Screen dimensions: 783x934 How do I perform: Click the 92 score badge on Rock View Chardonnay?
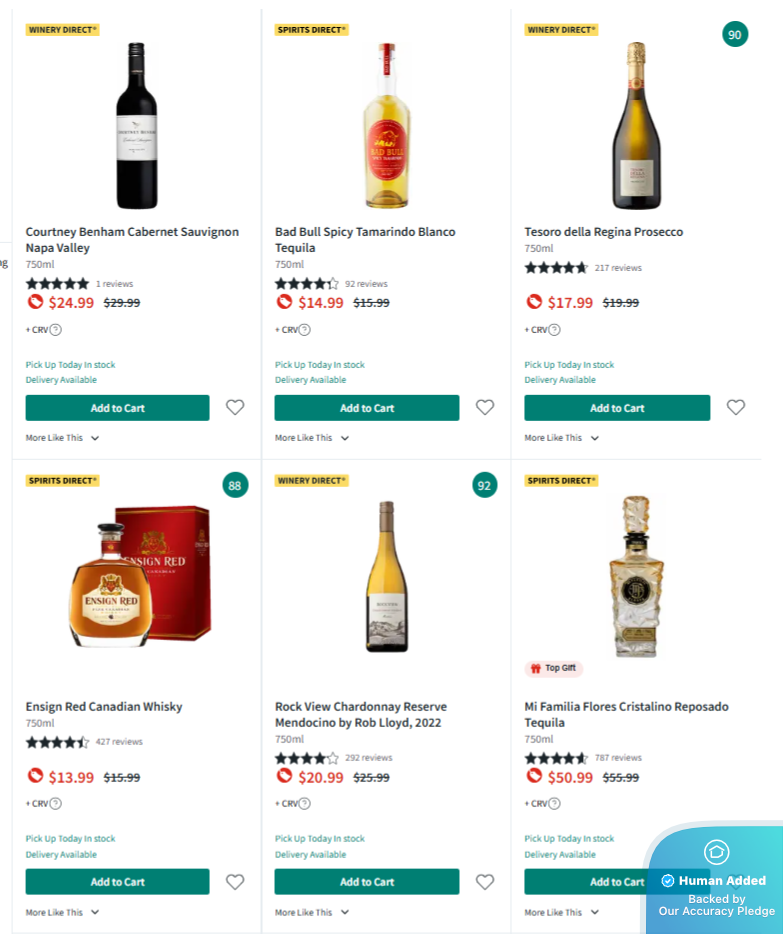pyautogui.click(x=484, y=485)
